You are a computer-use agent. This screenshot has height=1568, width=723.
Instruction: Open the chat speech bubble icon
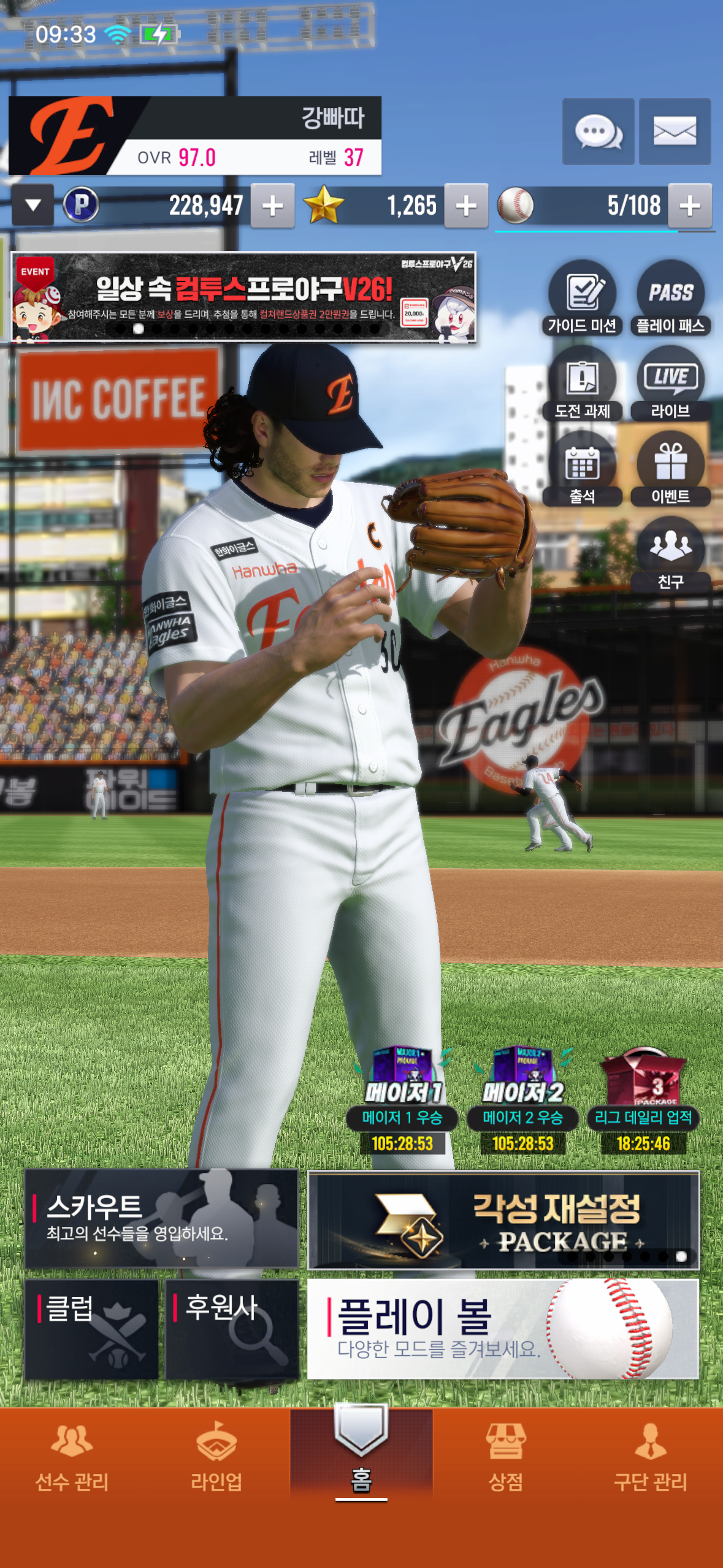click(598, 131)
